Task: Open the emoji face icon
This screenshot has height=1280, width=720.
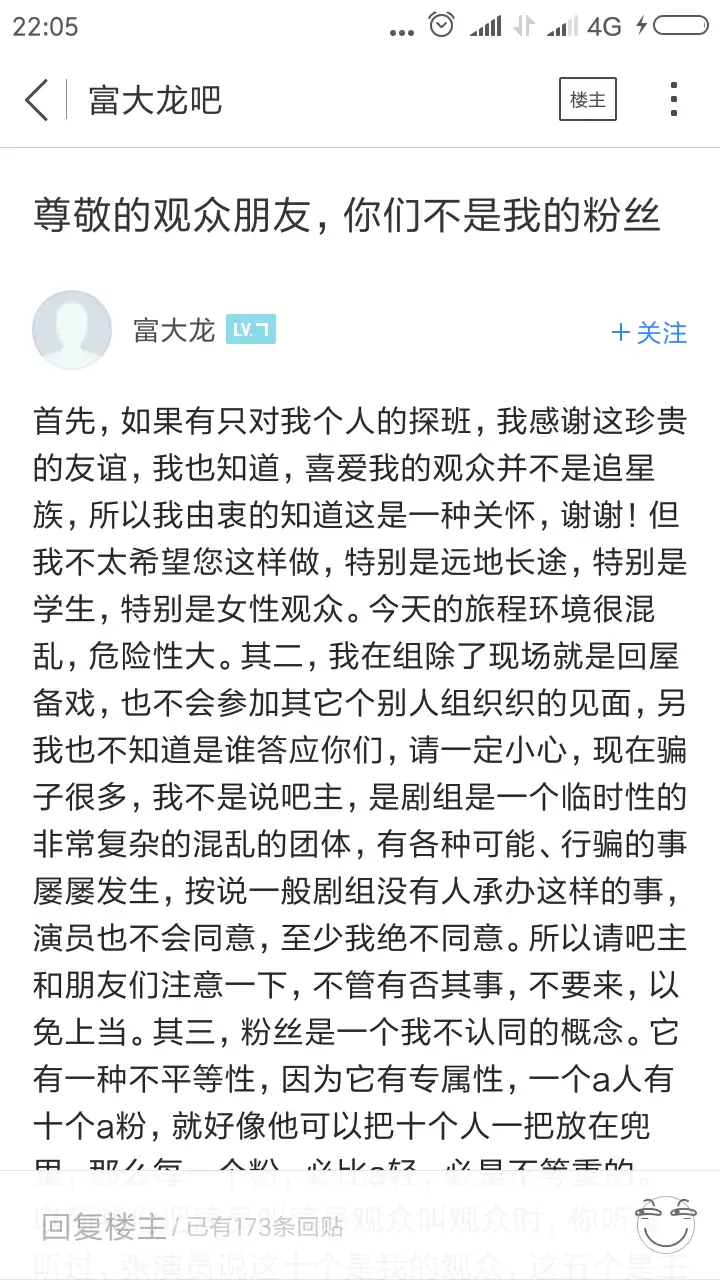Action: click(667, 1224)
